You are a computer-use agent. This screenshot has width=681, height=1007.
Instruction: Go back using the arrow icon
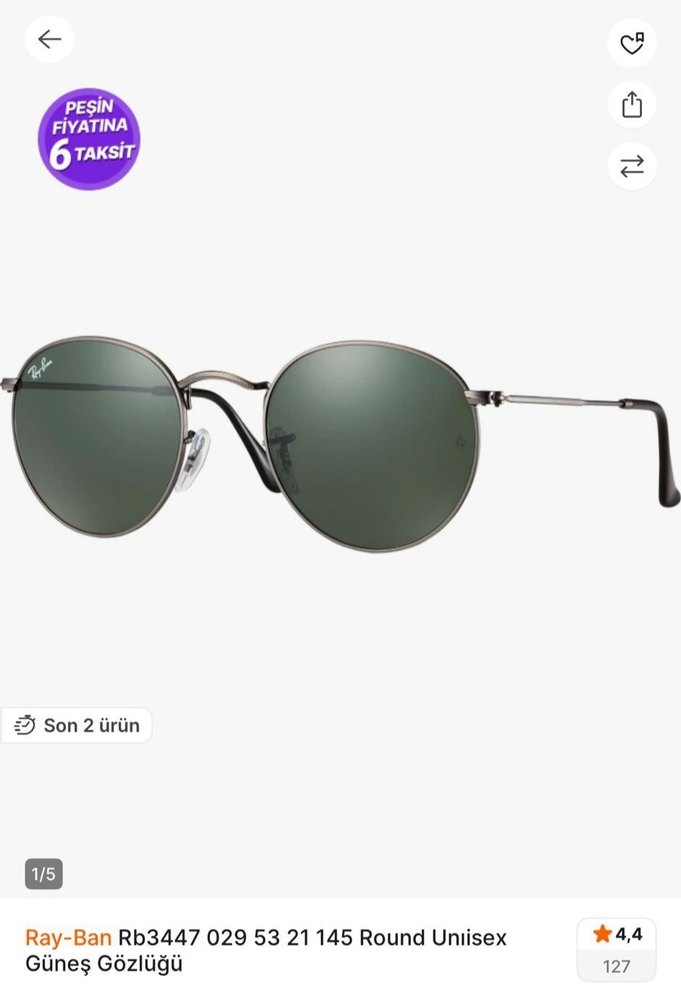tap(49, 40)
